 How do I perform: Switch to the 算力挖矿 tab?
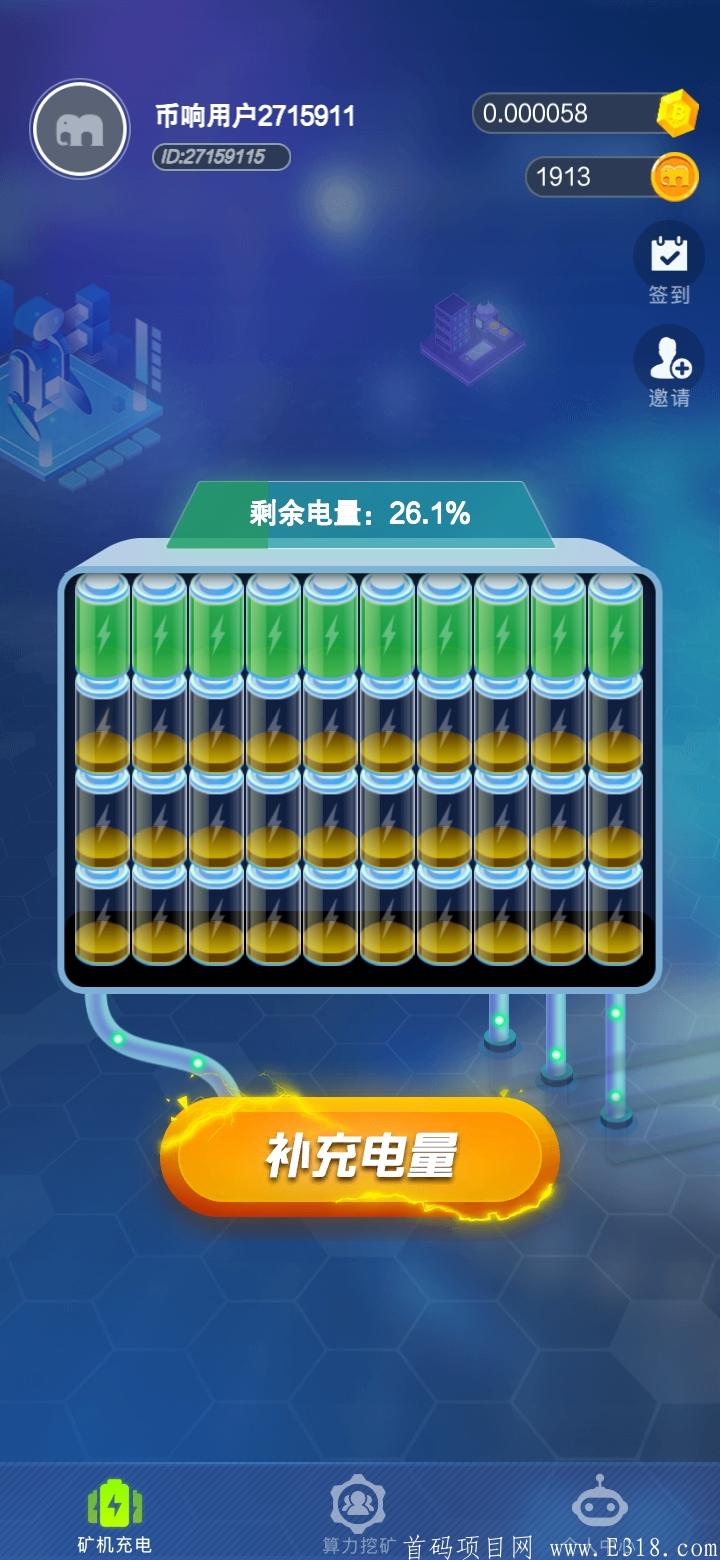(x=359, y=1514)
